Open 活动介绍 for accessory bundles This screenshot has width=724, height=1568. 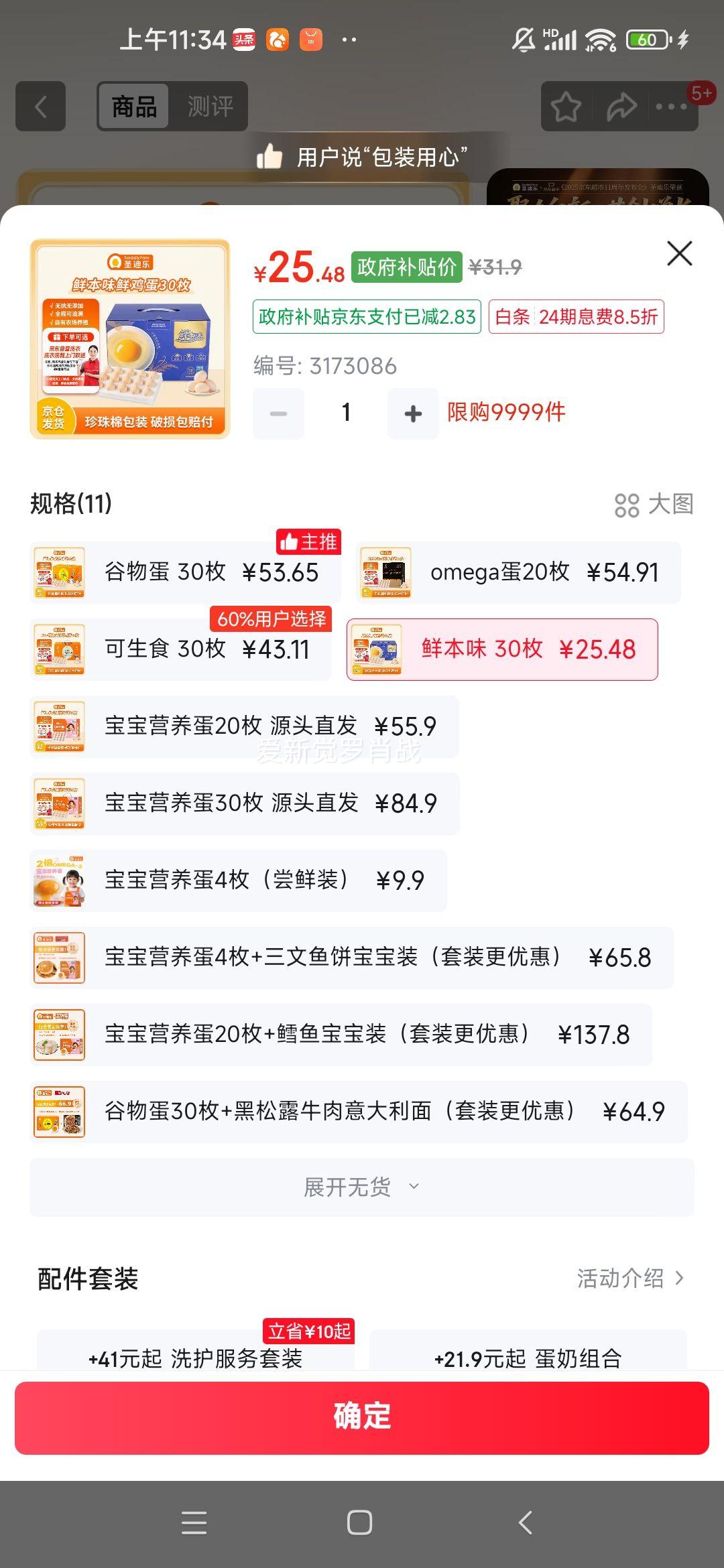tap(630, 1279)
